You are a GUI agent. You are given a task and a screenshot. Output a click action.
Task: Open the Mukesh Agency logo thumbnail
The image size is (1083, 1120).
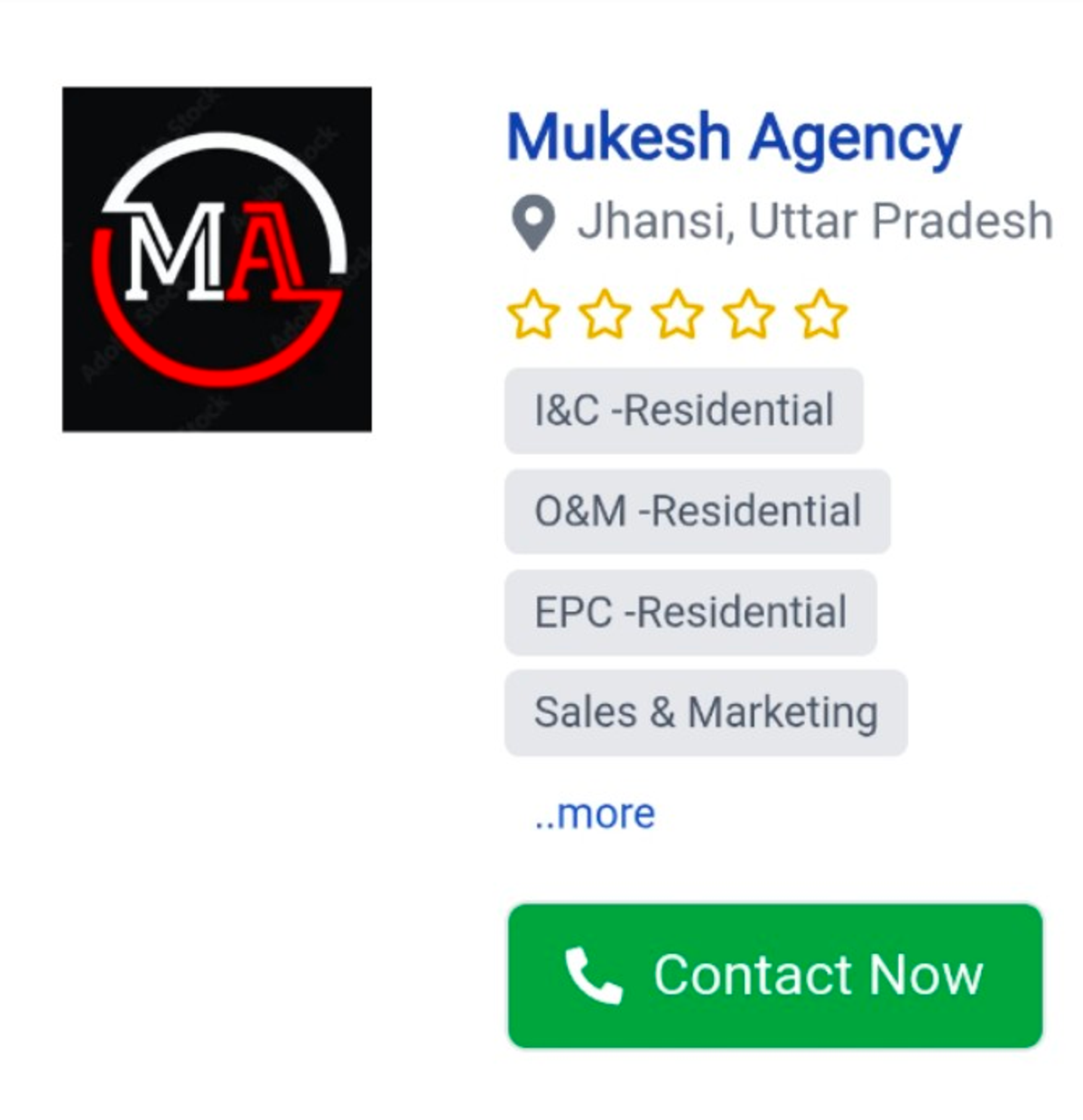(217, 259)
